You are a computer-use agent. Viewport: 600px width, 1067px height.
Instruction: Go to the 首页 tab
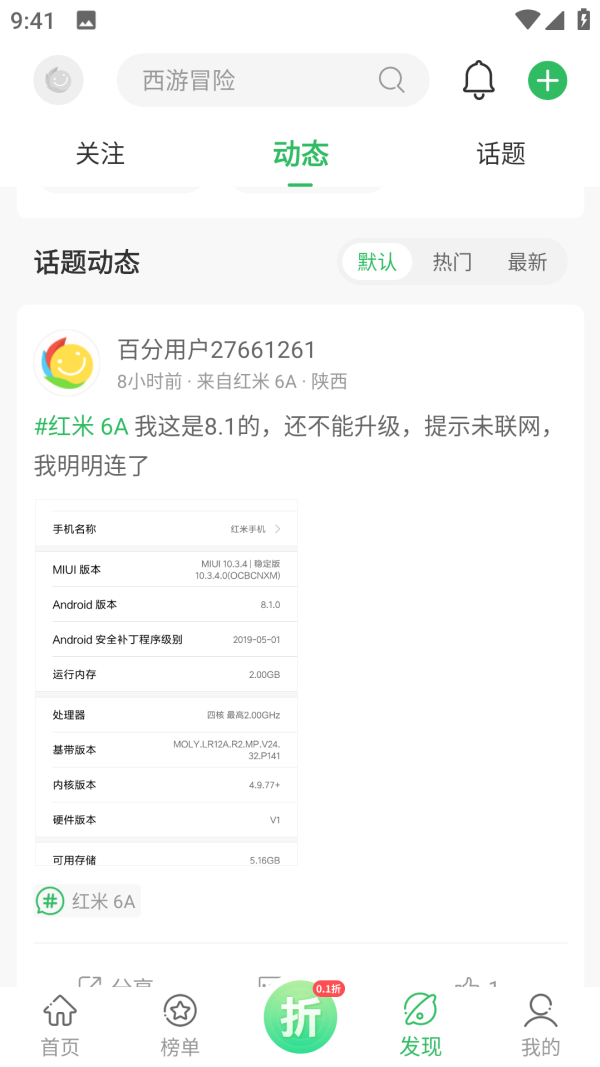pos(60,1026)
